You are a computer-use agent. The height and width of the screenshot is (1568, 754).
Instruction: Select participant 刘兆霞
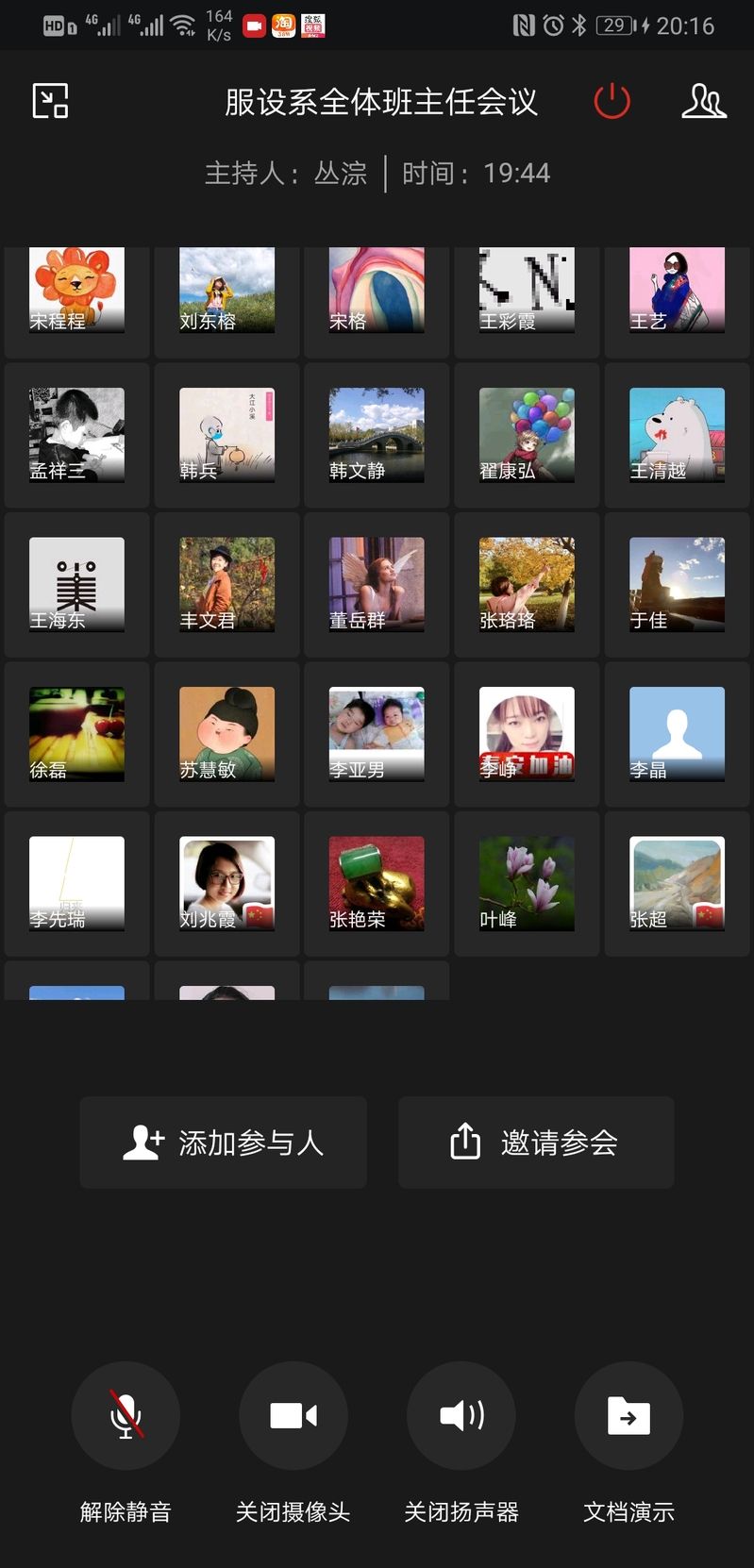[x=226, y=884]
